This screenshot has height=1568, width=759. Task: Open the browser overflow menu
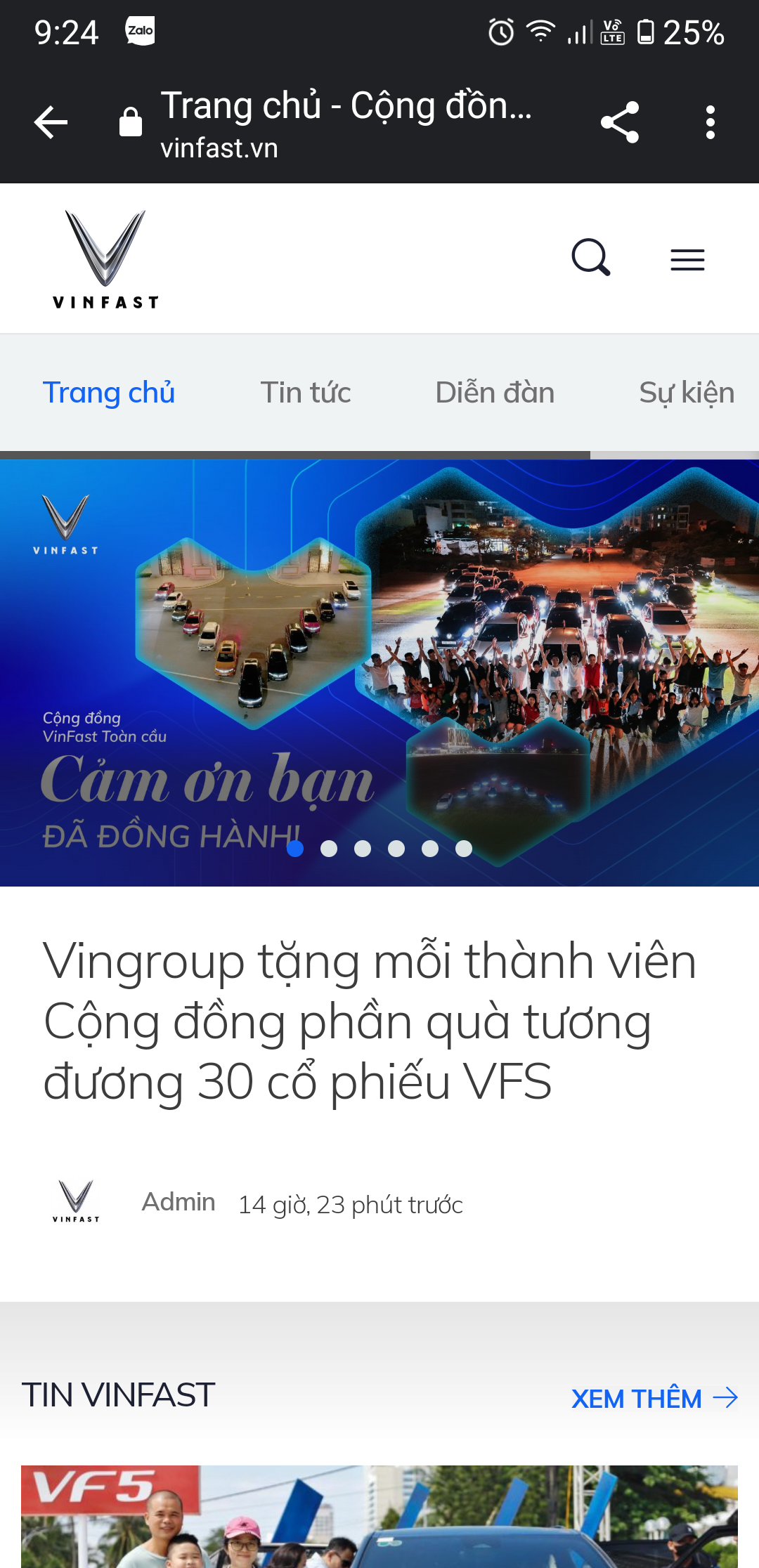click(711, 122)
